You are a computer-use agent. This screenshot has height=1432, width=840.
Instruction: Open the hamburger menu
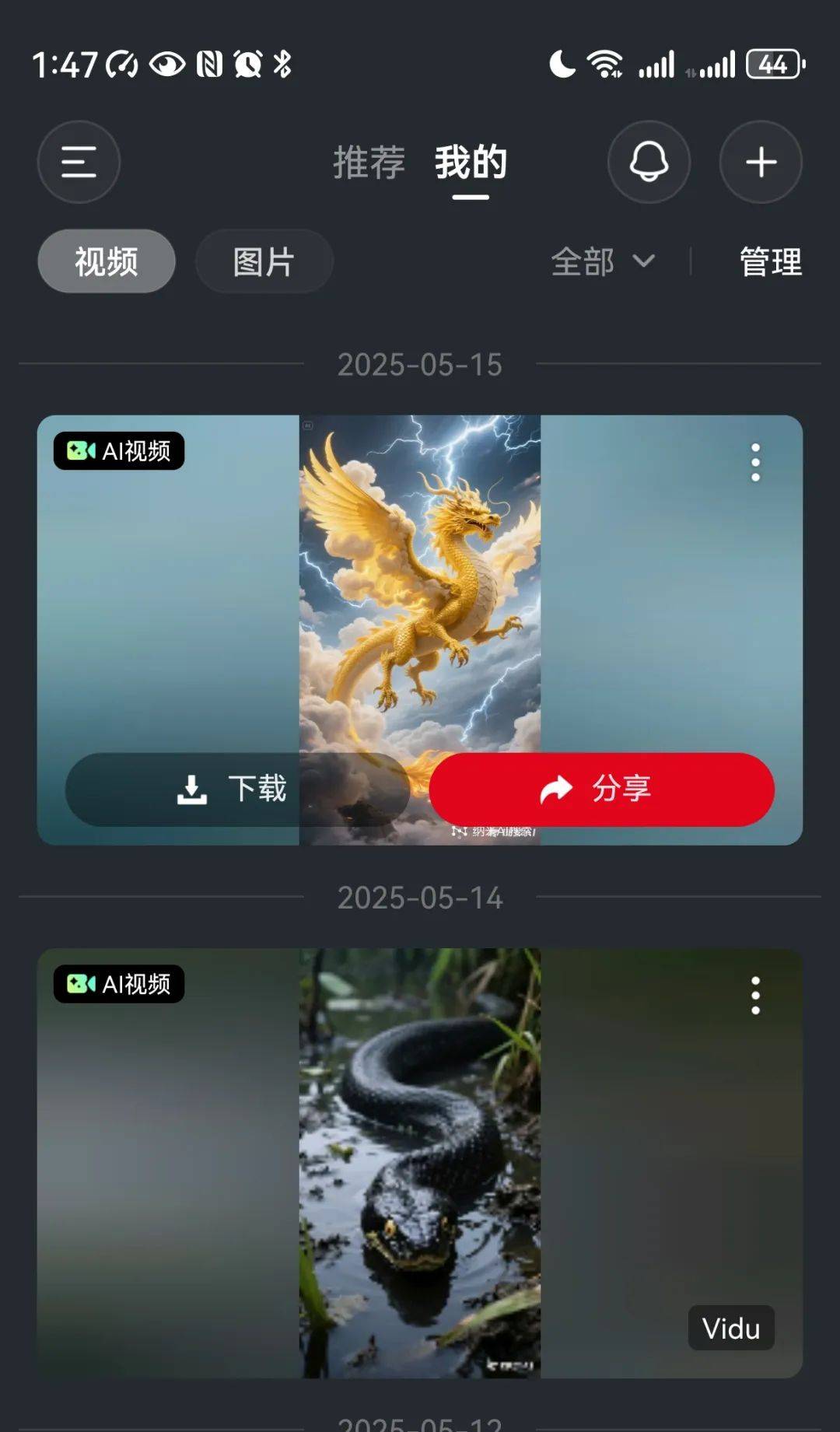(79, 162)
